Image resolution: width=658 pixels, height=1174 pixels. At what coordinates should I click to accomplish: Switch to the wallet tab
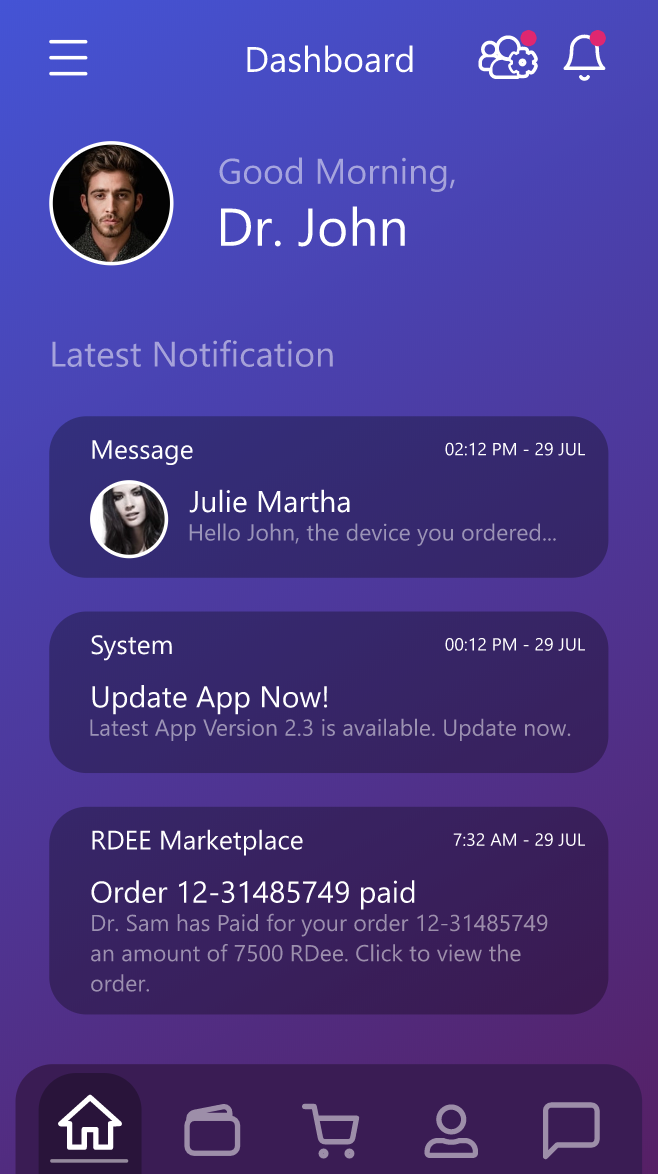tap(212, 1131)
